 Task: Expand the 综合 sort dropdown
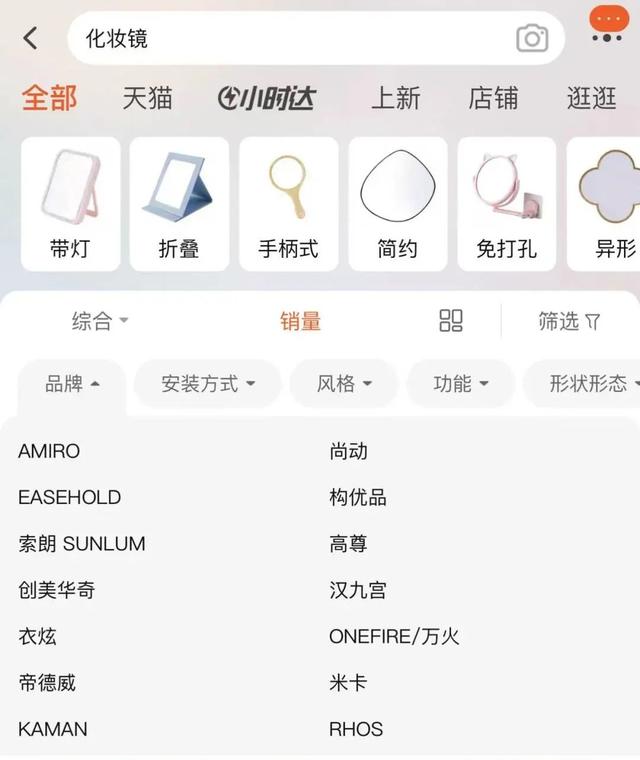(100, 321)
